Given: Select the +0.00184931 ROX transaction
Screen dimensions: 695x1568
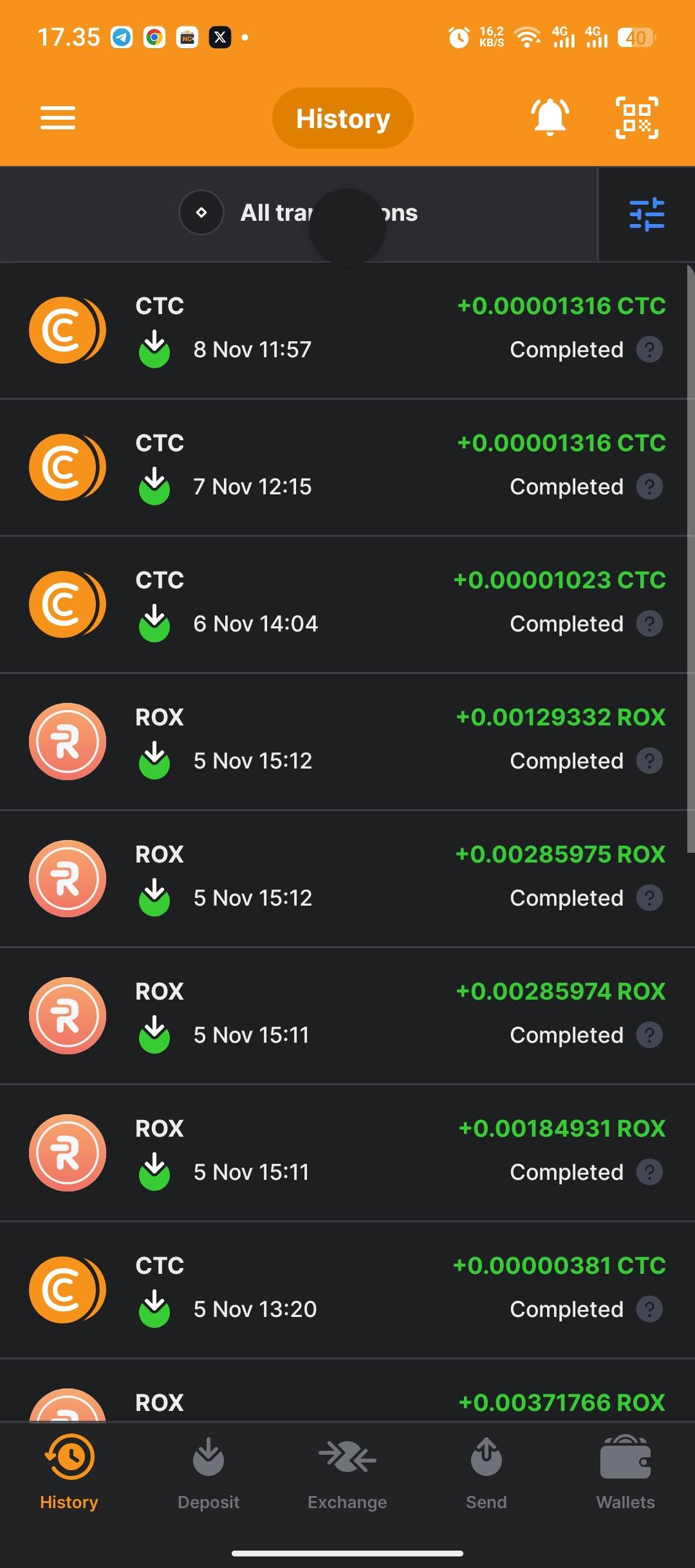Looking at the screenshot, I should point(344,1153).
